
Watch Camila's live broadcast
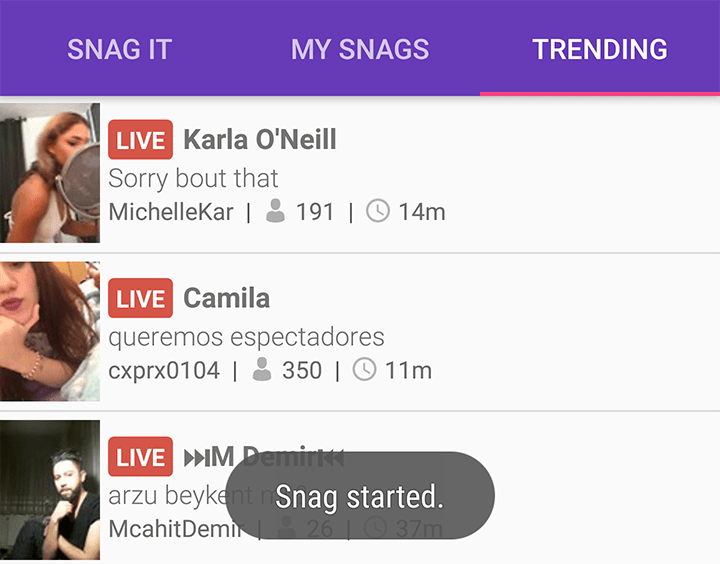(360, 332)
